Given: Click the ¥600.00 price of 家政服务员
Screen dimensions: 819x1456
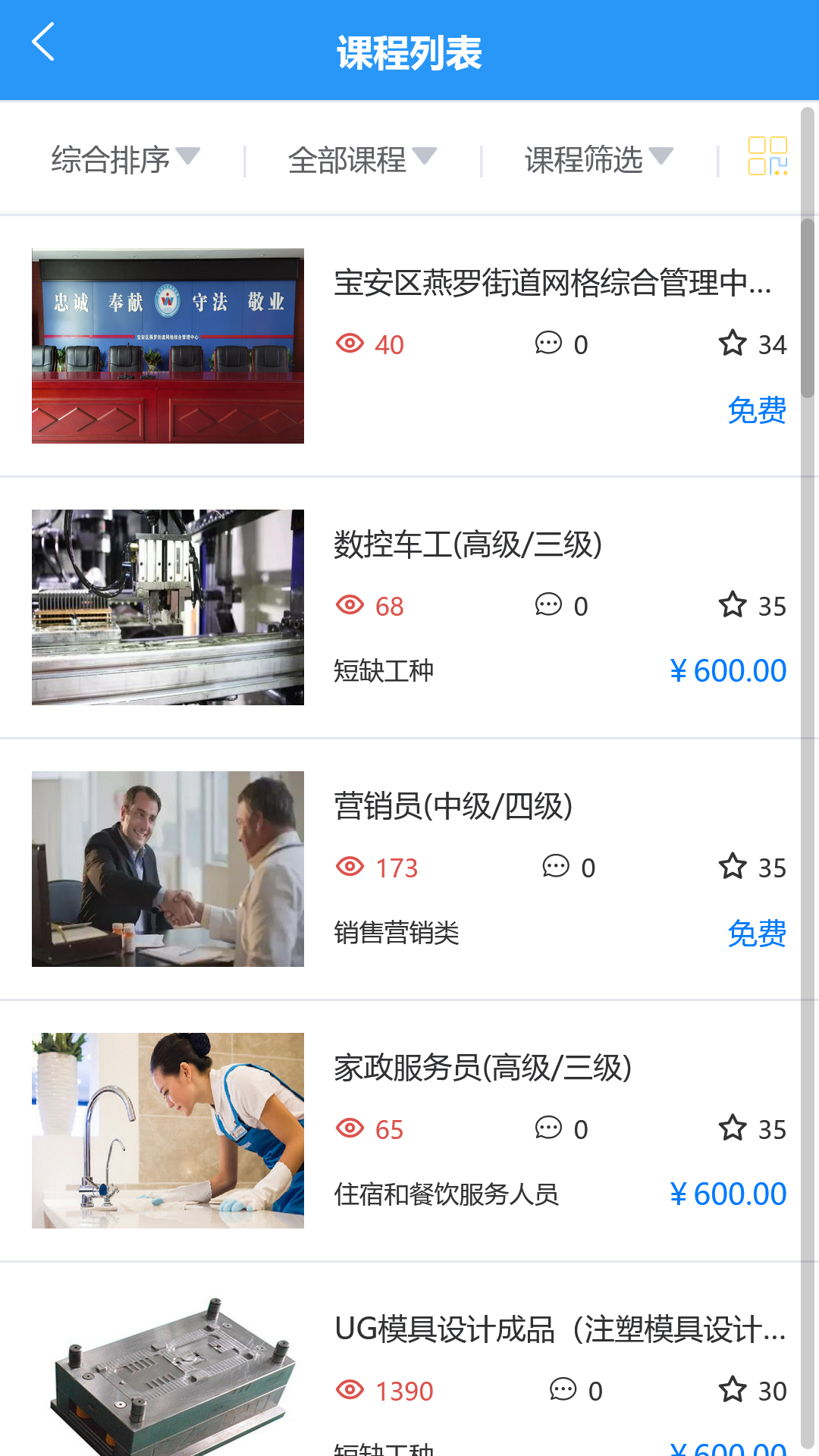Looking at the screenshot, I should (728, 1194).
